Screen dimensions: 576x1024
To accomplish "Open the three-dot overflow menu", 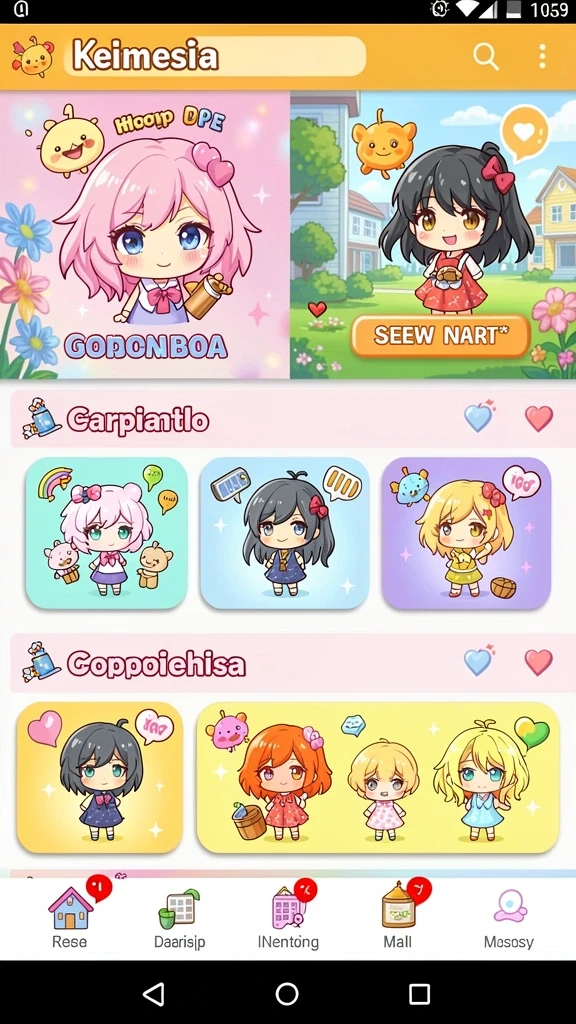I will tap(542, 57).
